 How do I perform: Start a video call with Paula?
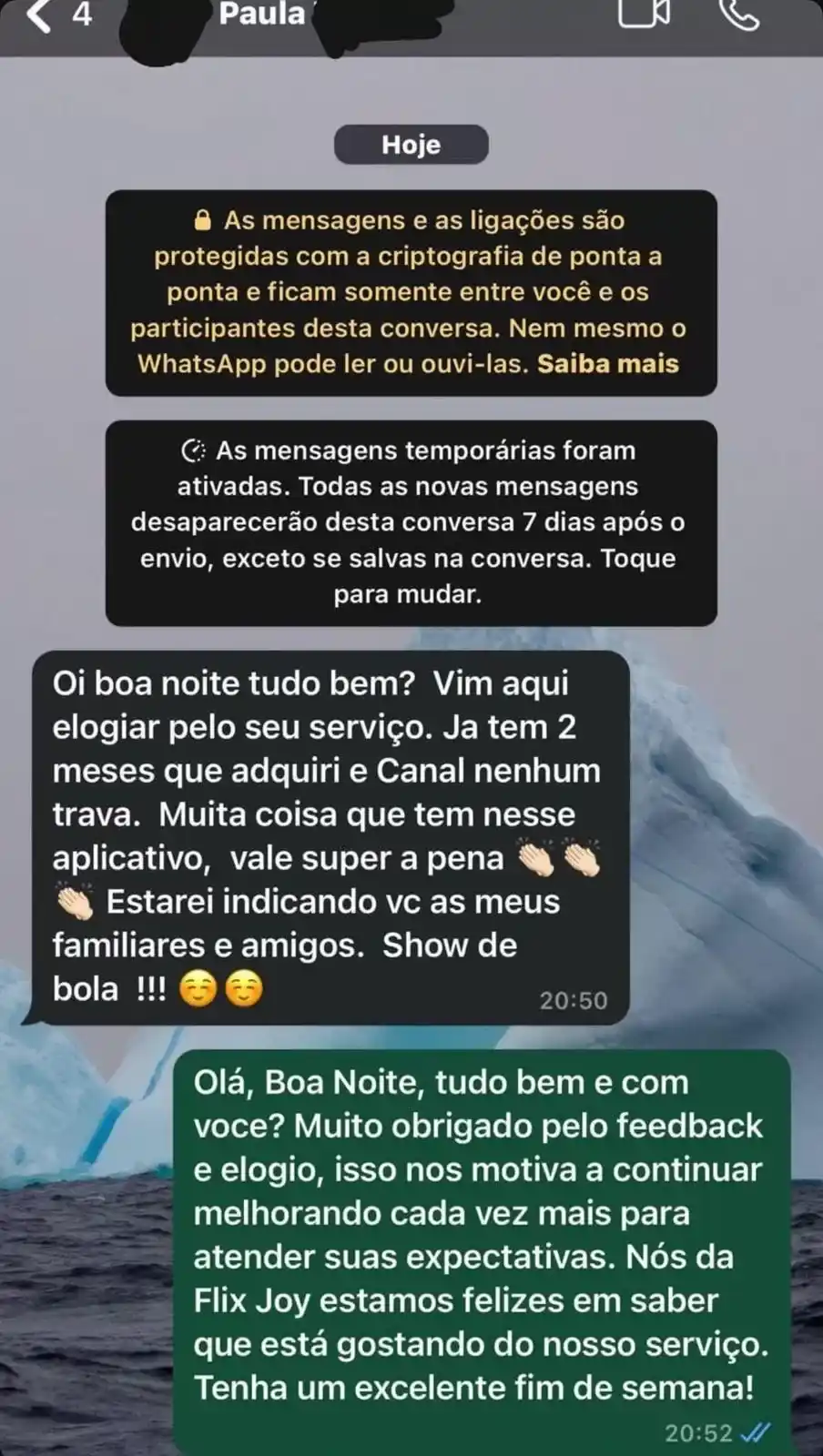tap(645, 14)
